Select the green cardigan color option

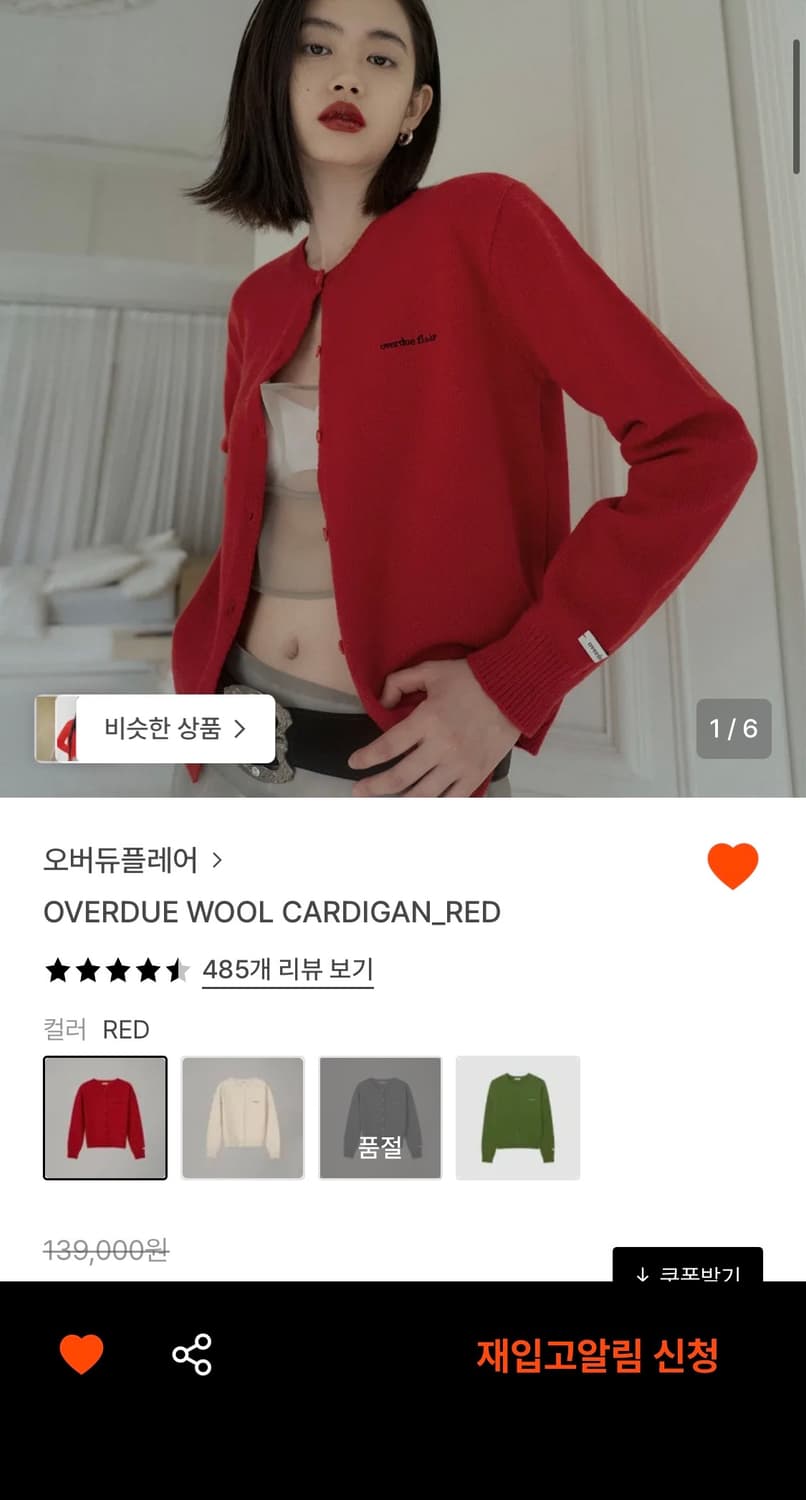click(518, 1117)
